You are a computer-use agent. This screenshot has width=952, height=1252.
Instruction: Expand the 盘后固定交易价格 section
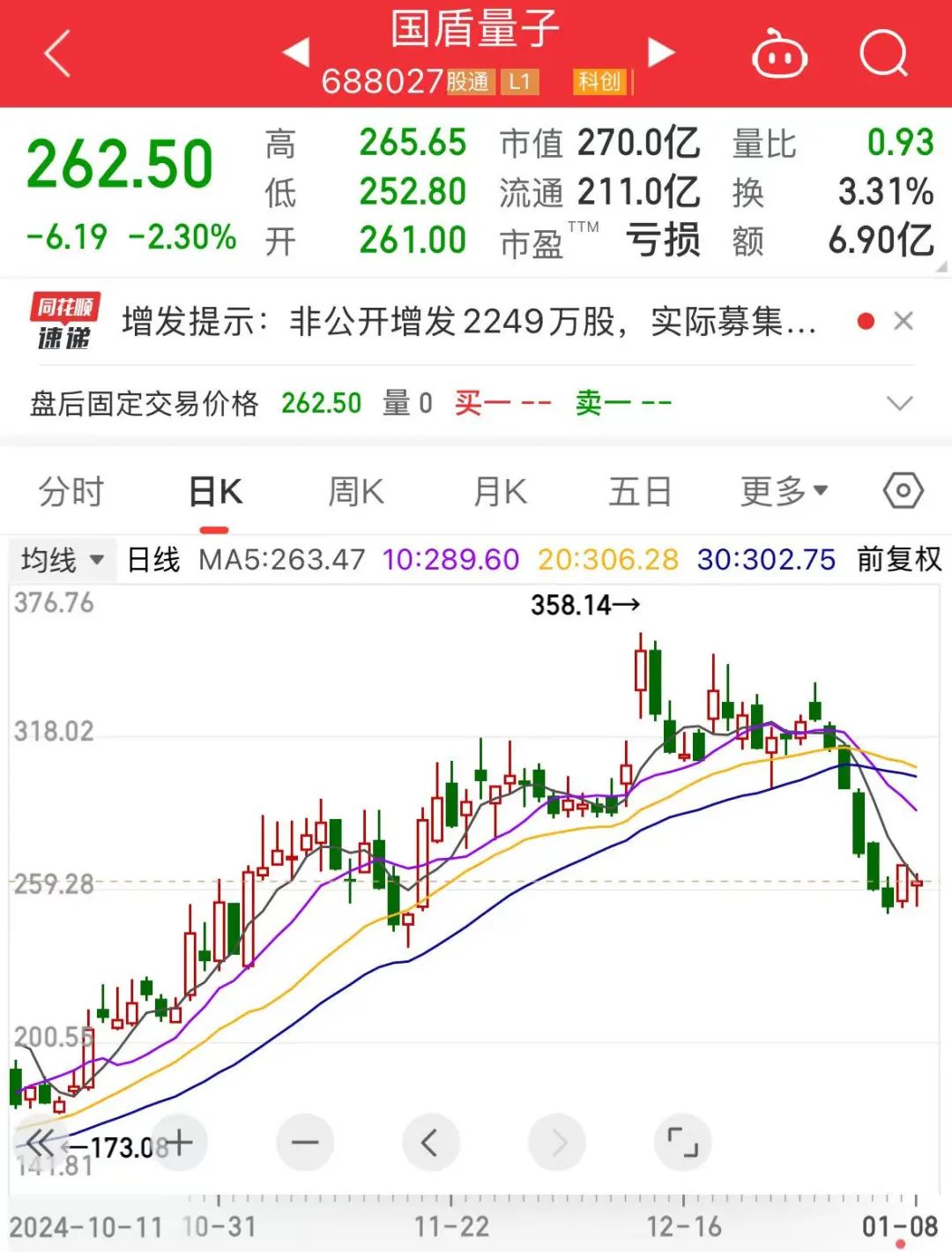click(x=899, y=403)
